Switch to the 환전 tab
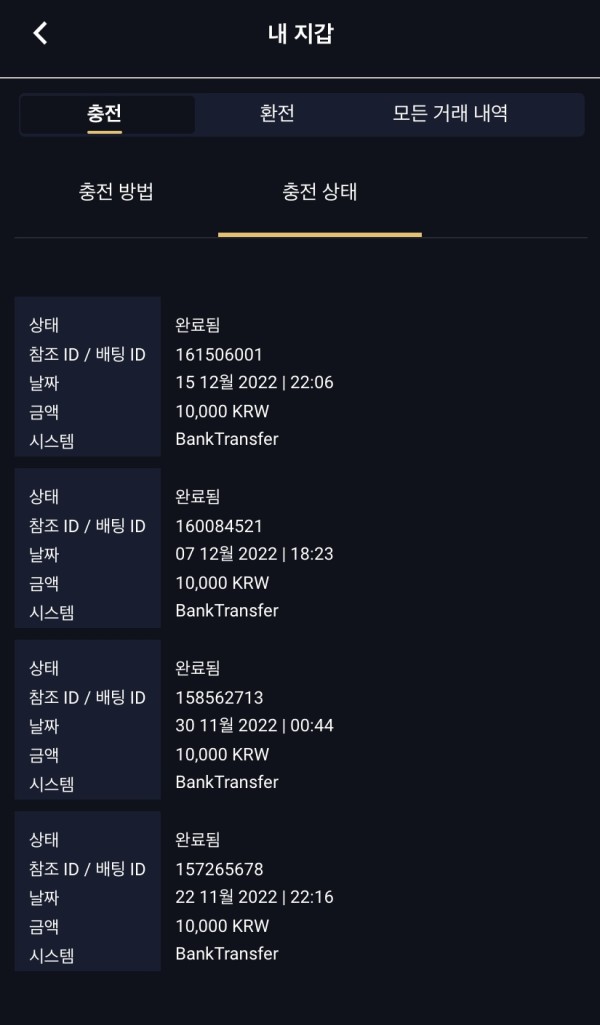Viewport: 600px width, 1025px height. [277, 114]
